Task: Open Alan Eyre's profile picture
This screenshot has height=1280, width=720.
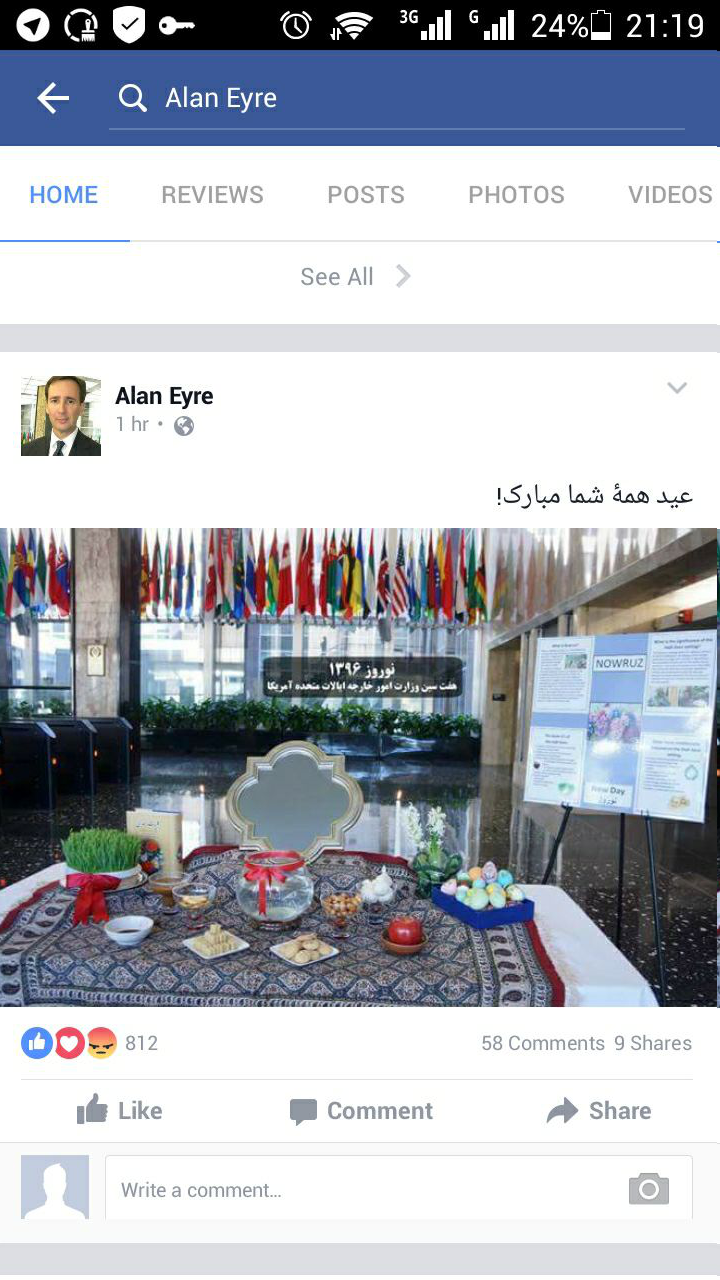Action: (x=61, y=416)
